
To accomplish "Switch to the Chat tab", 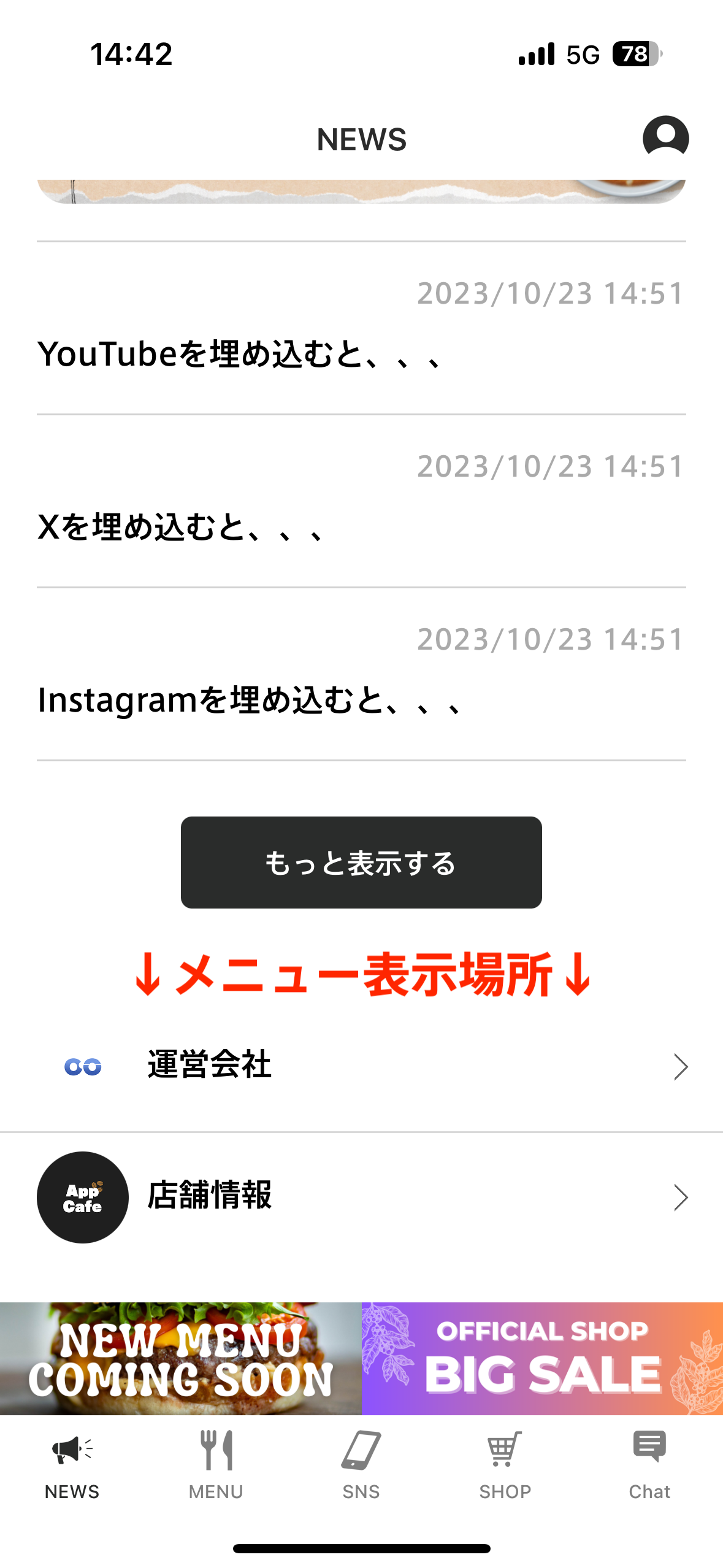I will [649, 1465].
